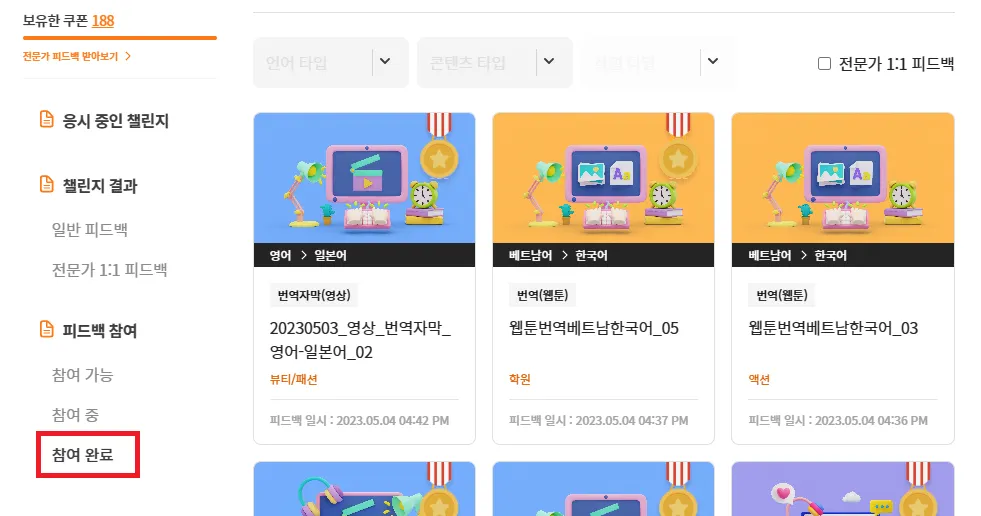The width and height of the screenshot is (981, 516).
Task: Tap the 보유한 쿠폰 188 count link
Action: (103, 20)
